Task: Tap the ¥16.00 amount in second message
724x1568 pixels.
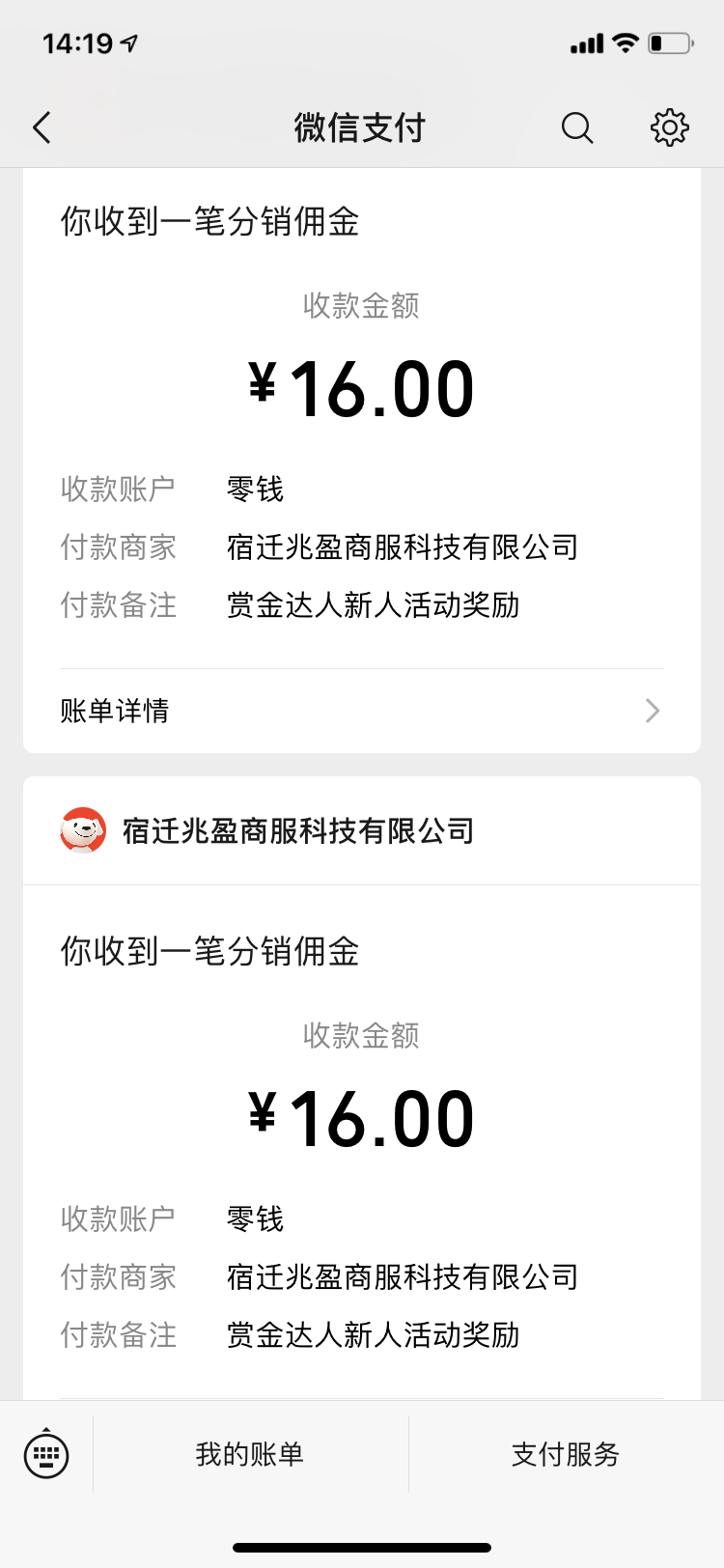Action: (362, 1116)
